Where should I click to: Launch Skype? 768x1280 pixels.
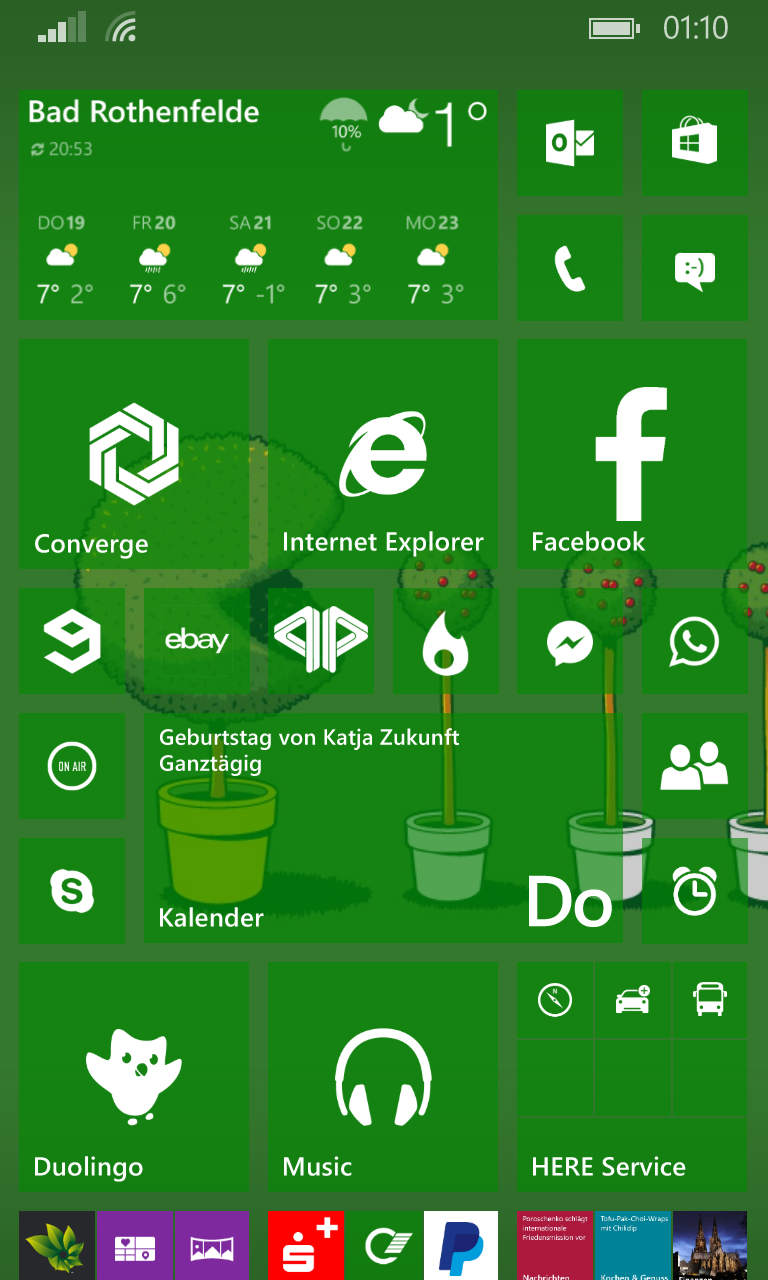72,890
